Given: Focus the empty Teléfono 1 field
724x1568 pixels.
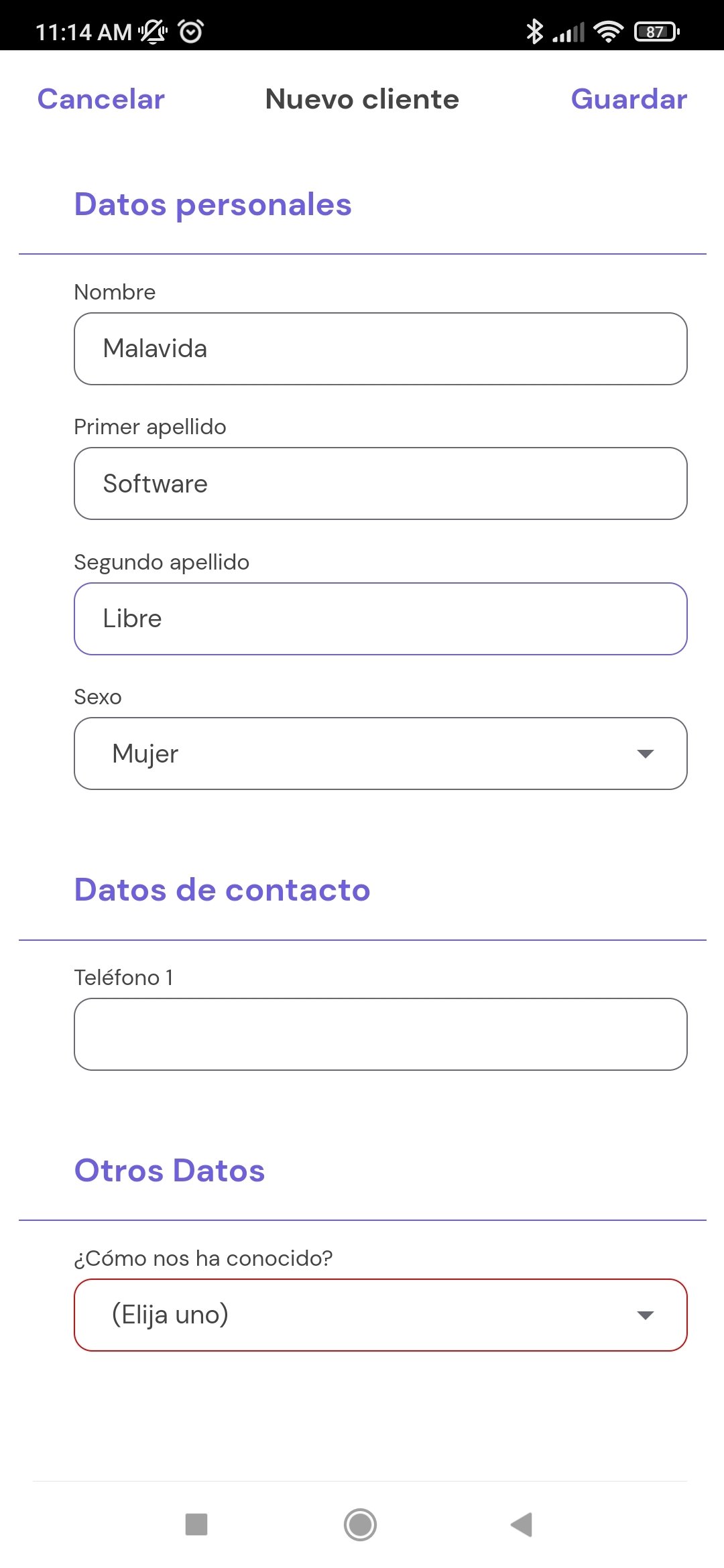Looking at the screenshot, I should point(381,1034).
